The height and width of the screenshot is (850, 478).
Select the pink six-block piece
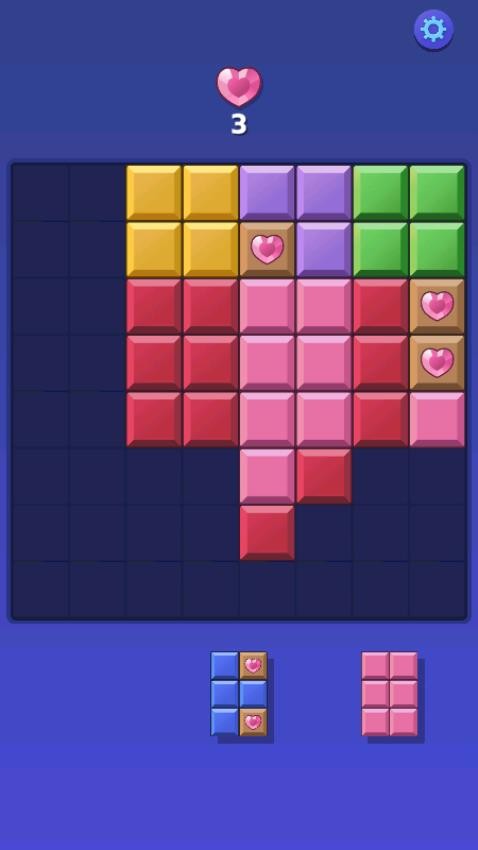390,694
